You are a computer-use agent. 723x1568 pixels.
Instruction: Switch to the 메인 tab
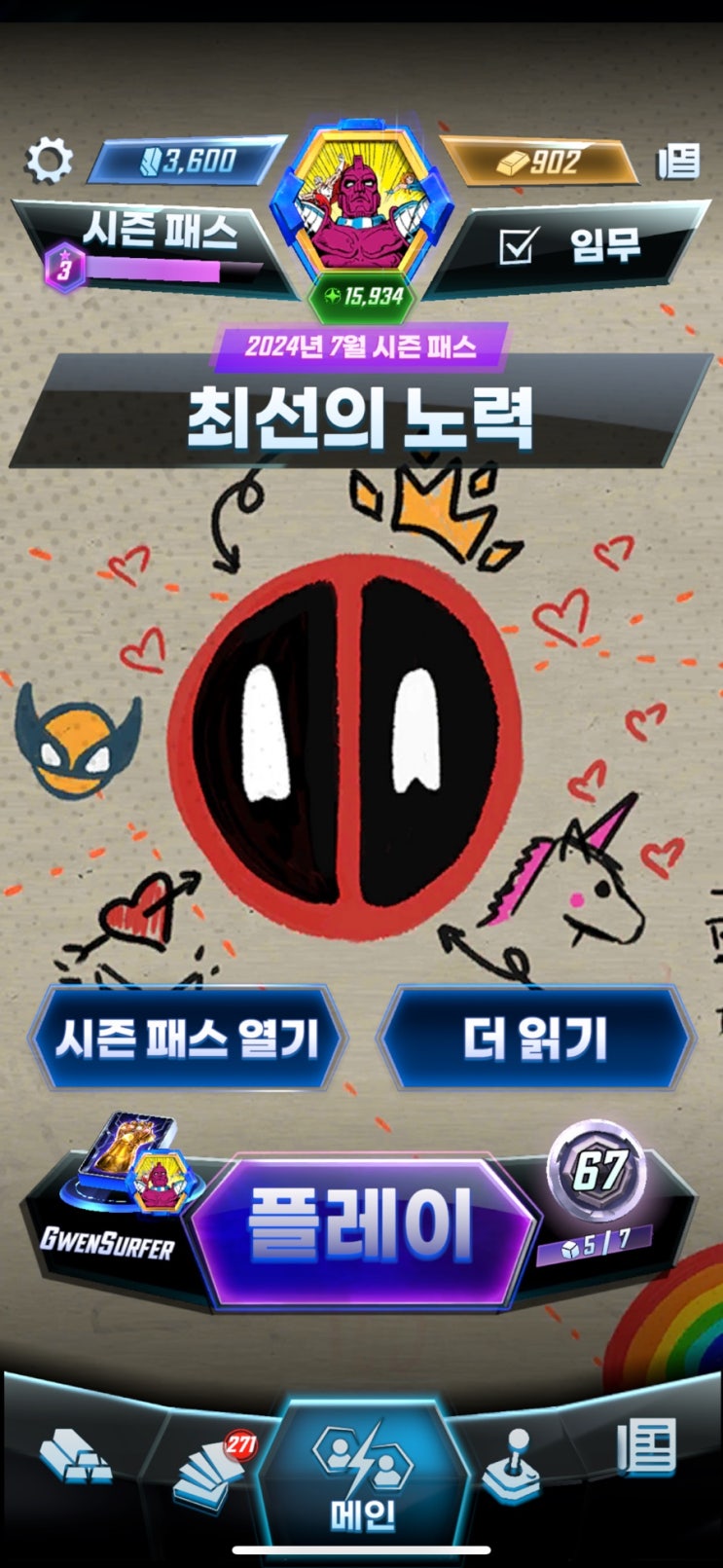click(x=362, y=1477)
